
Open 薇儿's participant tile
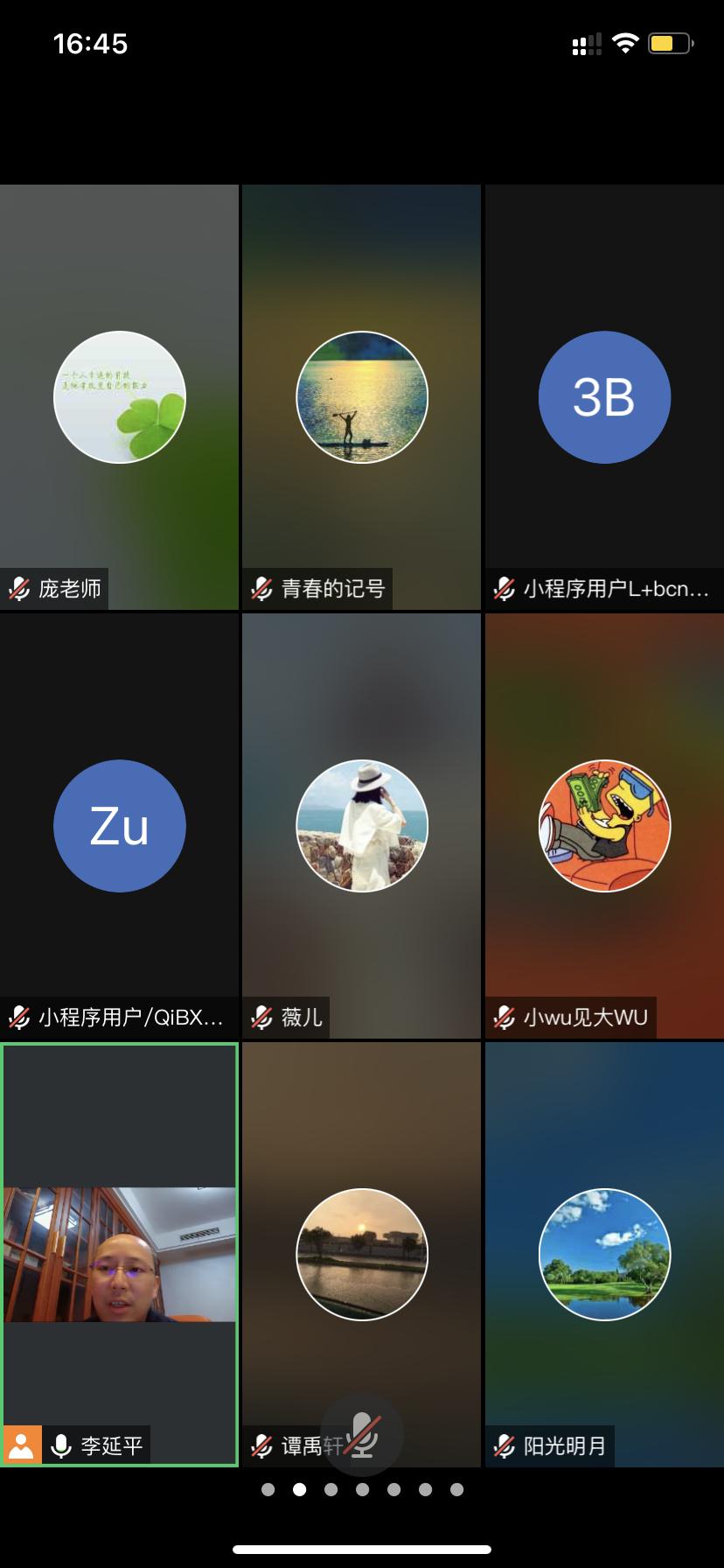coord(362,825)
